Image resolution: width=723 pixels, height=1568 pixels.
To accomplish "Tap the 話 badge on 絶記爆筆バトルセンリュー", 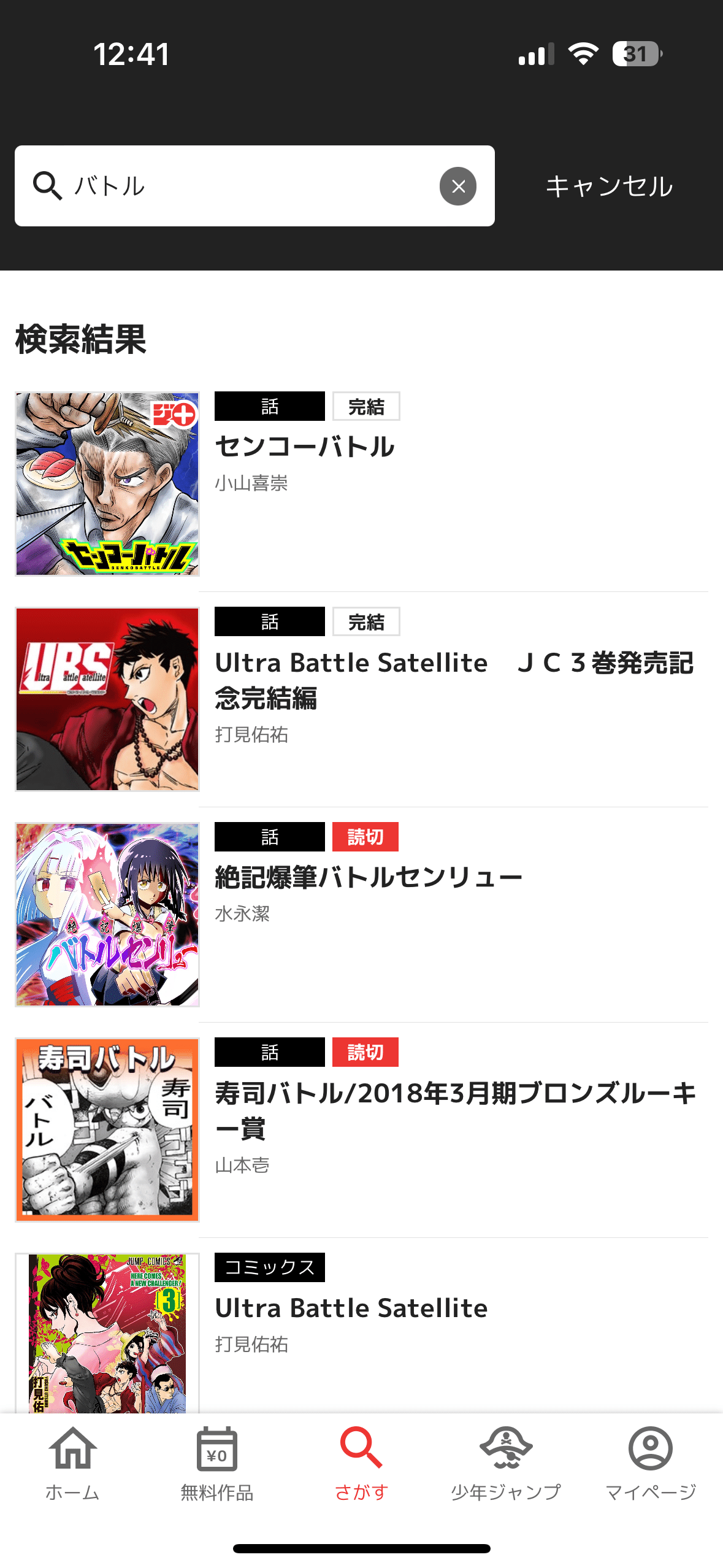I will [270, 837].
